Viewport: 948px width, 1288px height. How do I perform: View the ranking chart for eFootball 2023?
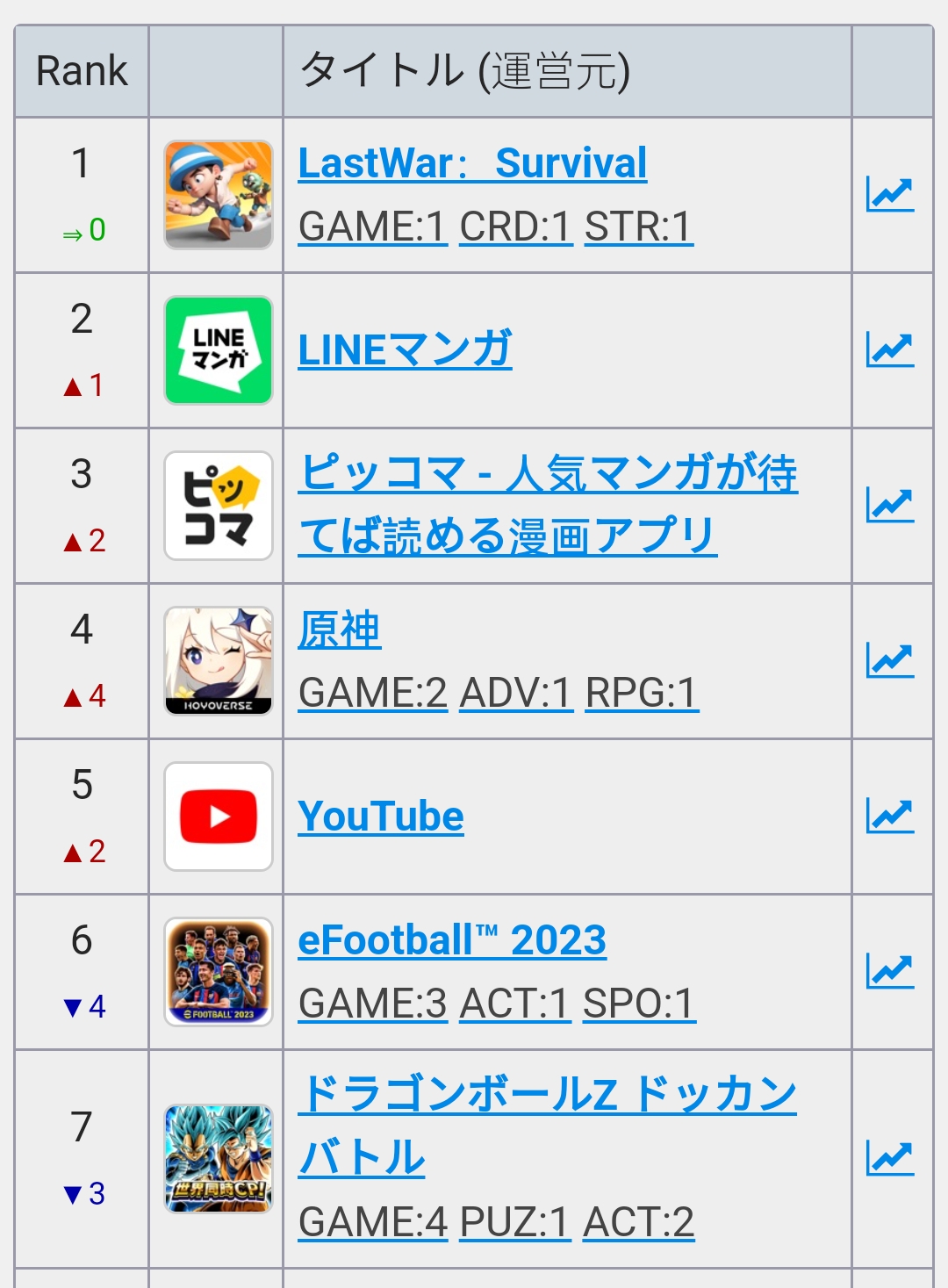coord(890,971)
